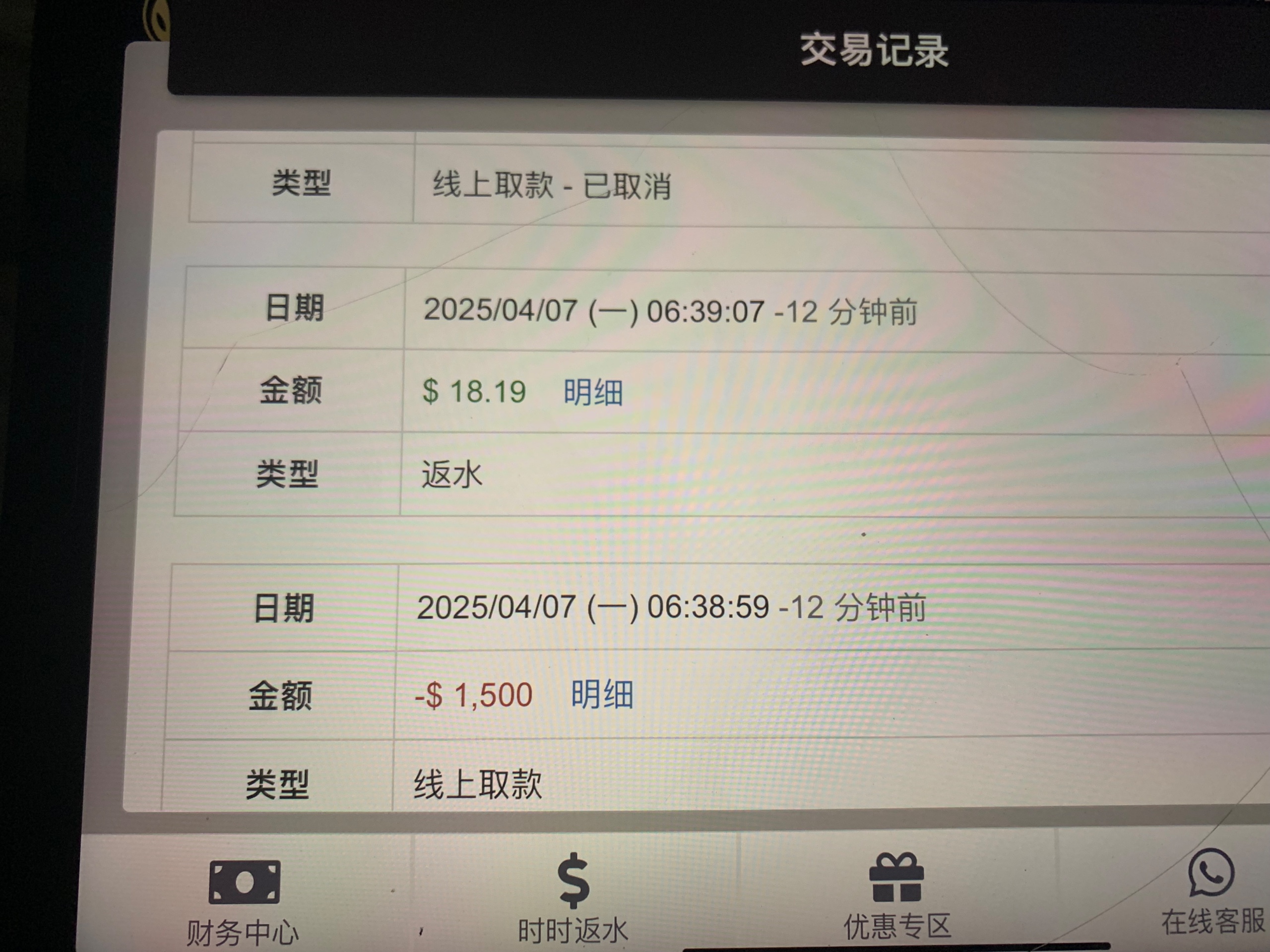Open 明细 for the $18.19 rebate
The width and height of the screenshot is (1270, 952).
tap(592, 393)
